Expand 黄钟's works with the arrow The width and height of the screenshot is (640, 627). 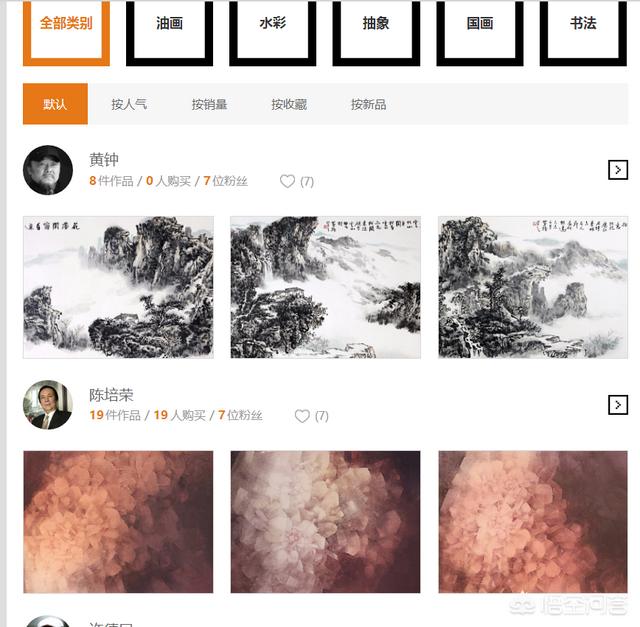click(x=618, y=170)
